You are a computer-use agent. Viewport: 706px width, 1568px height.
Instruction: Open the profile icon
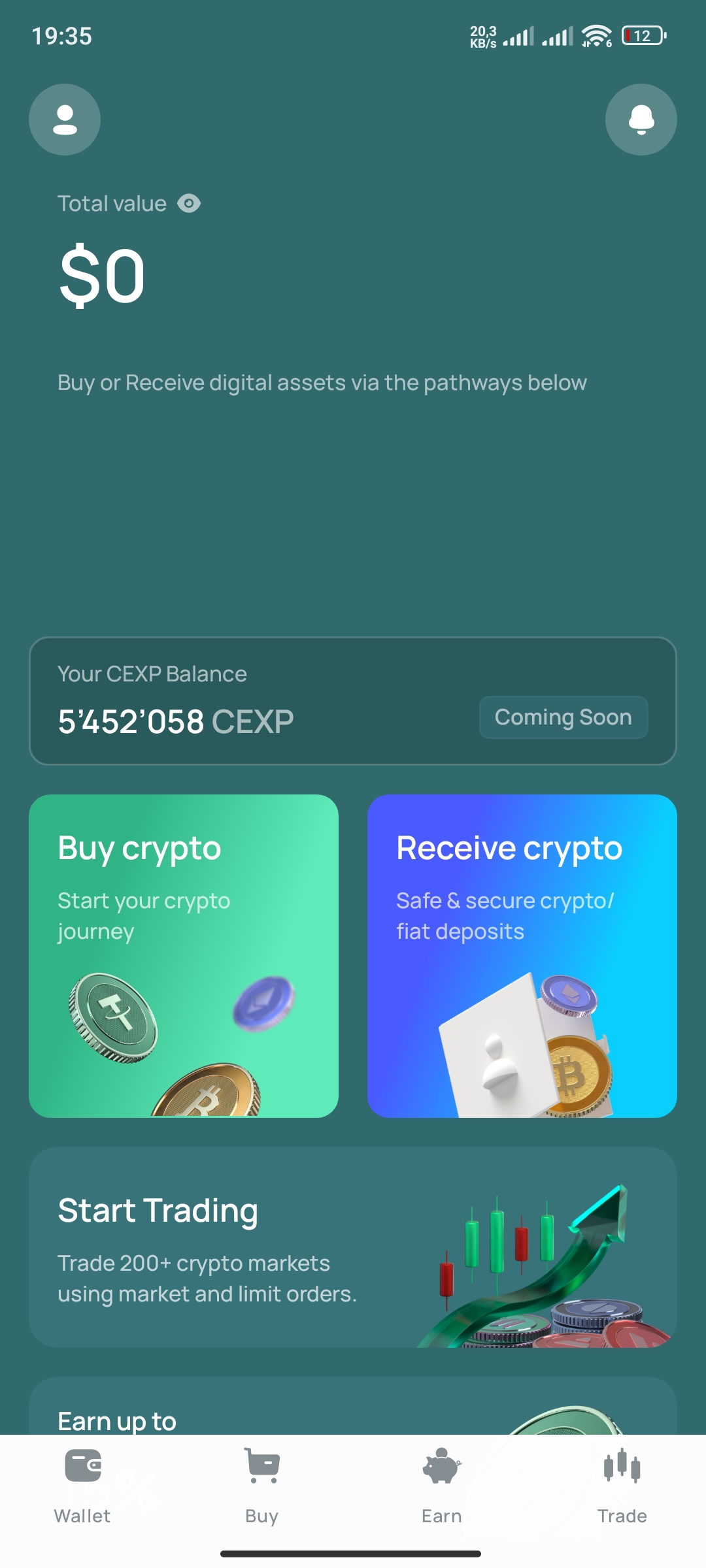(x=65, y=120)
